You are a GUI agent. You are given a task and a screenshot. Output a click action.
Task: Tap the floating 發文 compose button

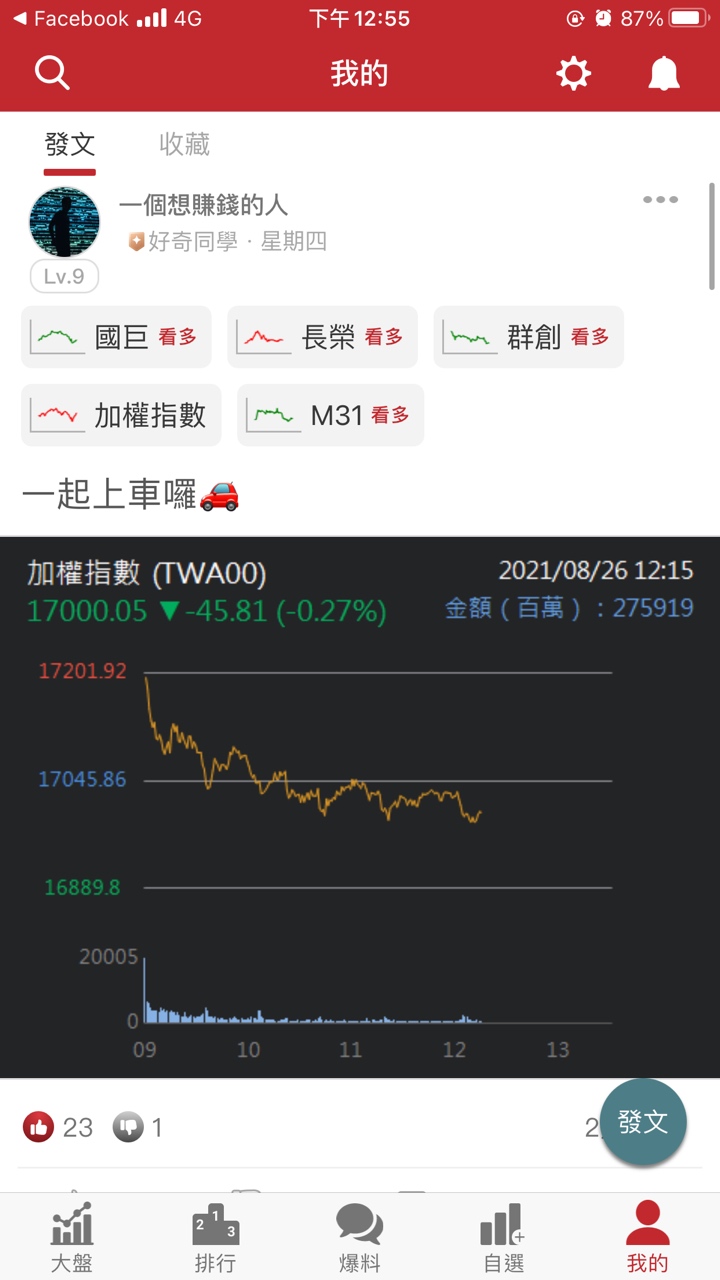pyautogui.click(x=643, y=1122)
